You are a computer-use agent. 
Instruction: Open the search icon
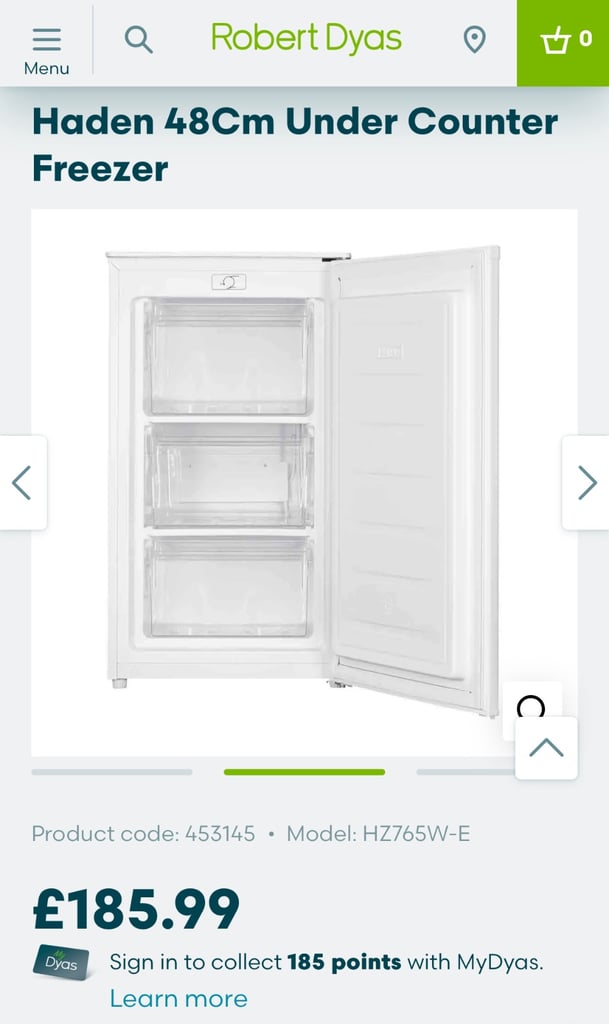pyautogui.click(x=138, y=40)
